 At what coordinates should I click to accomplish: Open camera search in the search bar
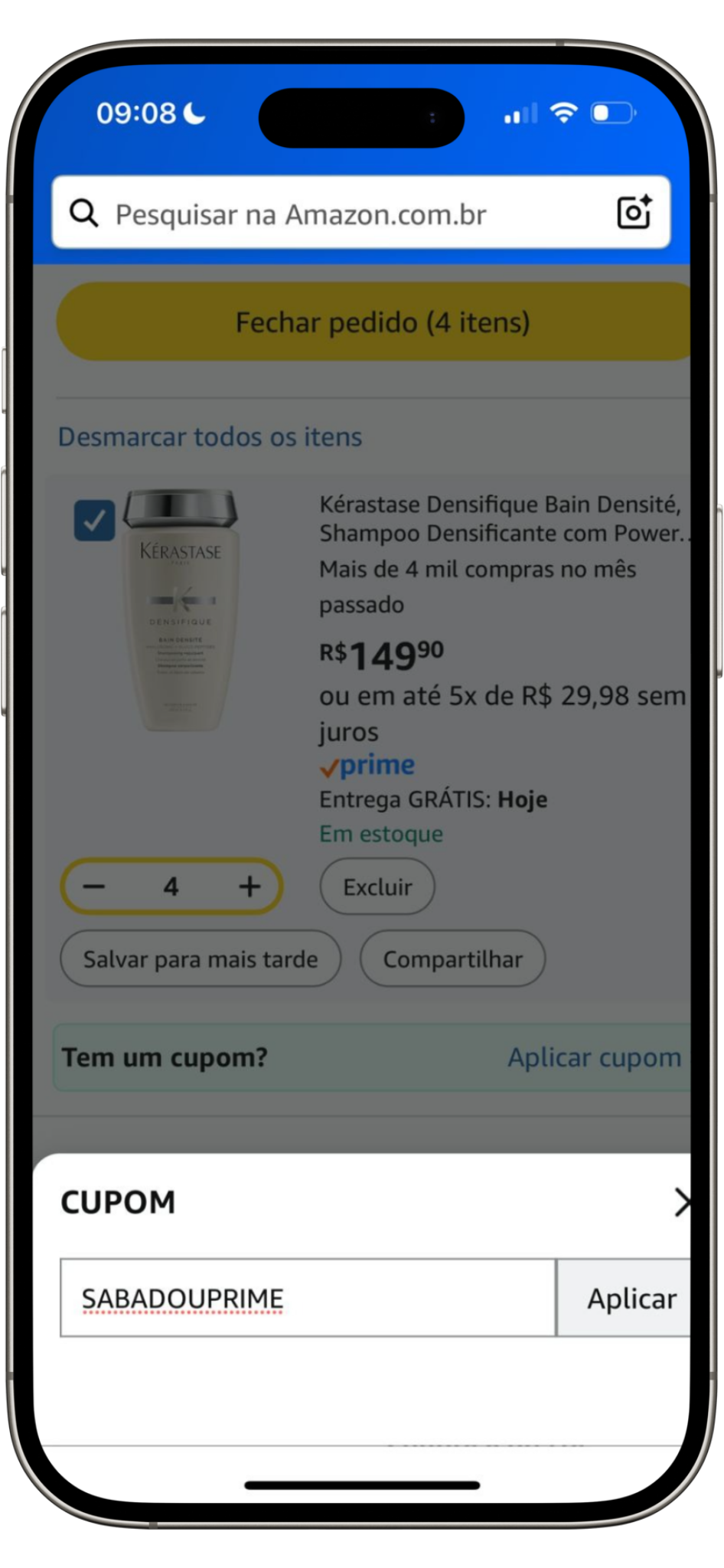[x=634, y=213]
